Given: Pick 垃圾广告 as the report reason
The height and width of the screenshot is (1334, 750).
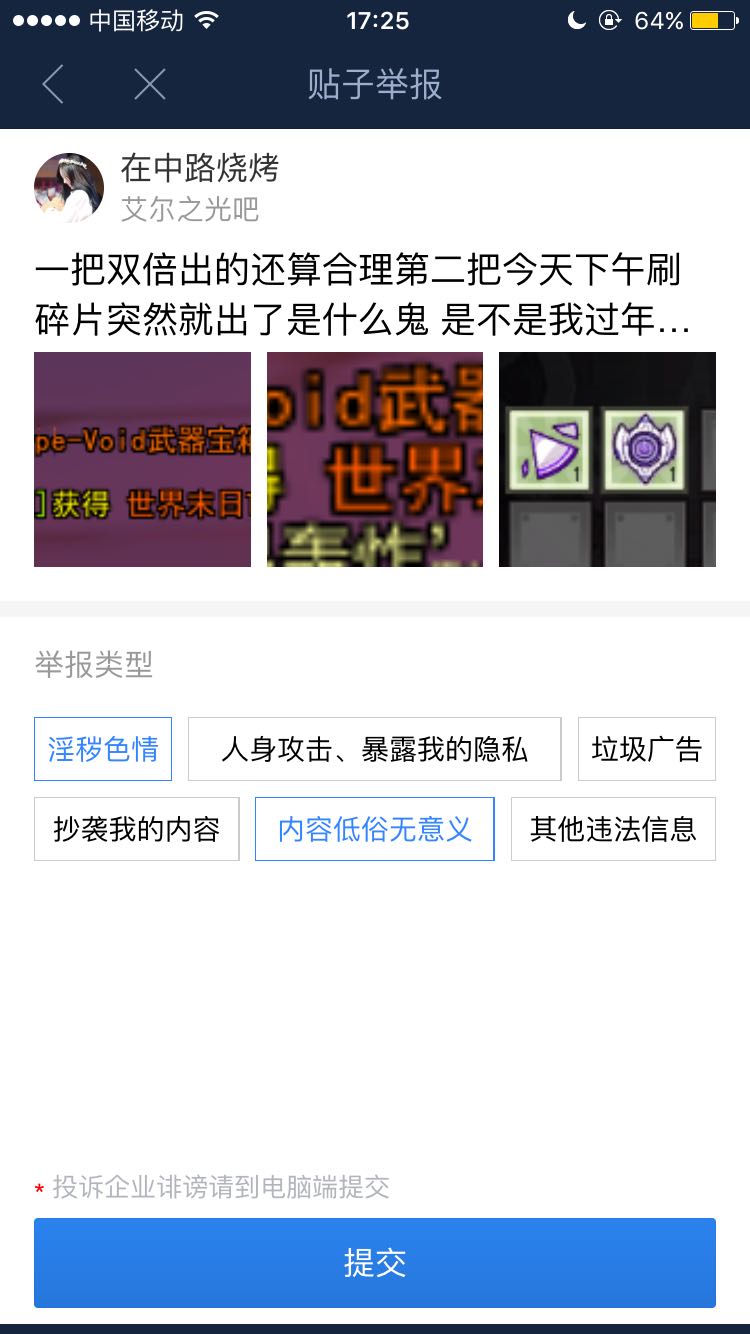Looking at the screenshot, I should point(647,749).
